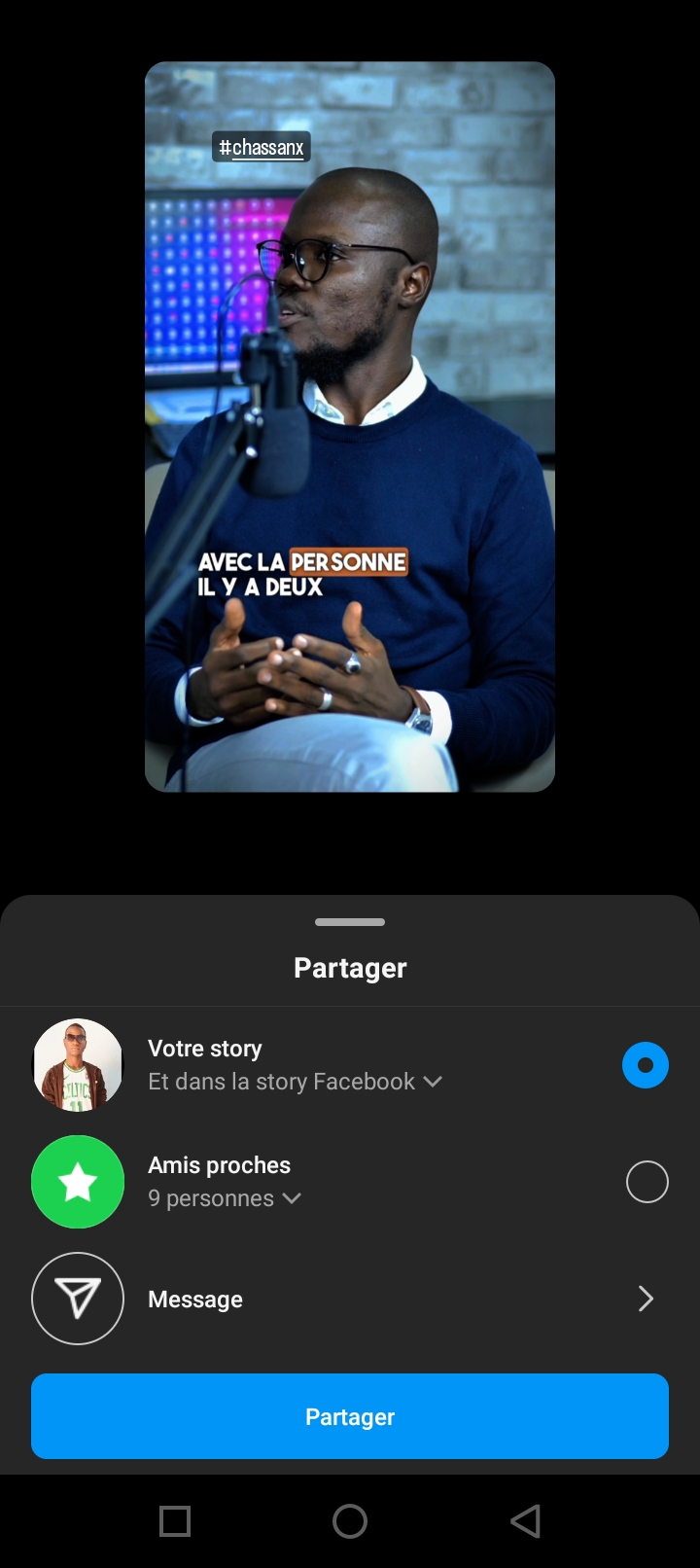Open the Message sharing option

coord(350,1299)
